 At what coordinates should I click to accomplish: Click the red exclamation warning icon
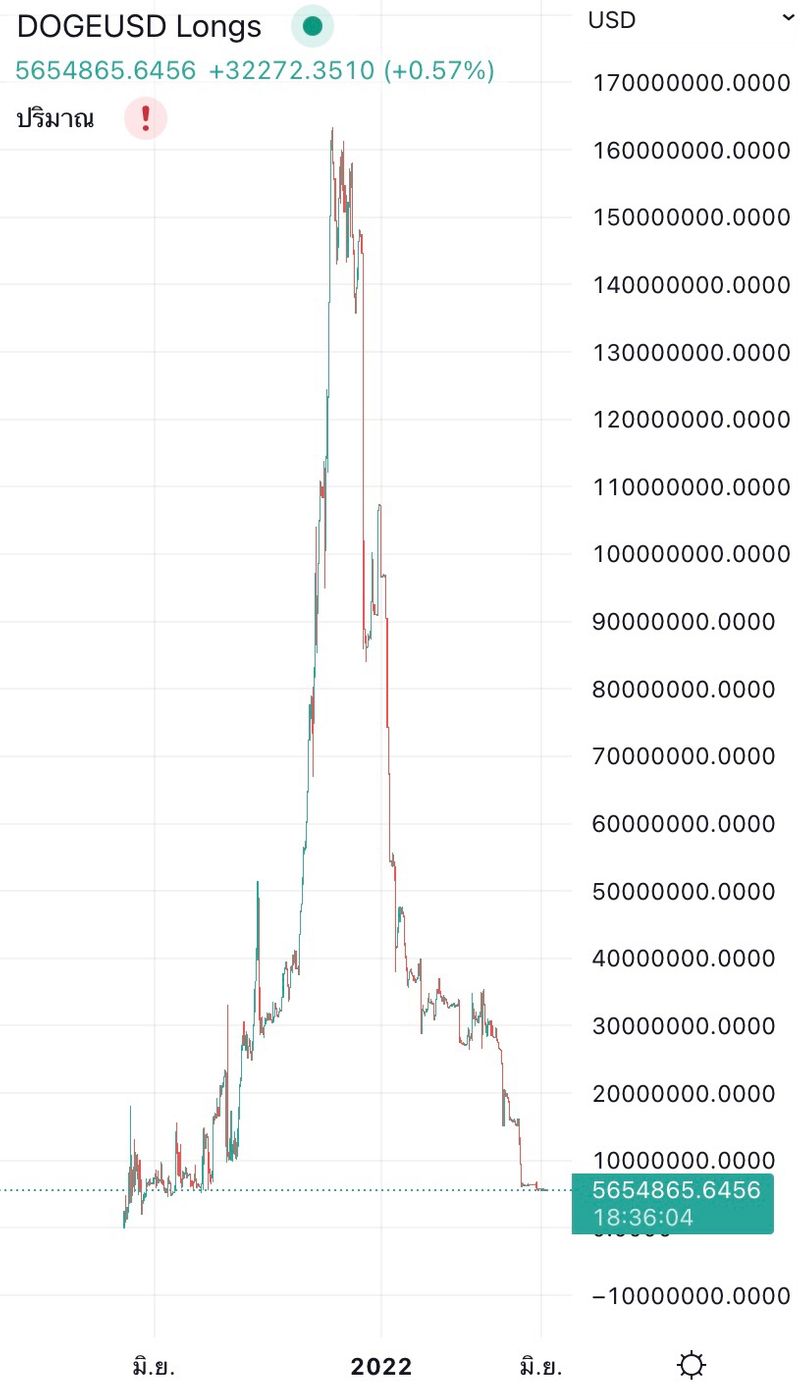coord(144,119)
